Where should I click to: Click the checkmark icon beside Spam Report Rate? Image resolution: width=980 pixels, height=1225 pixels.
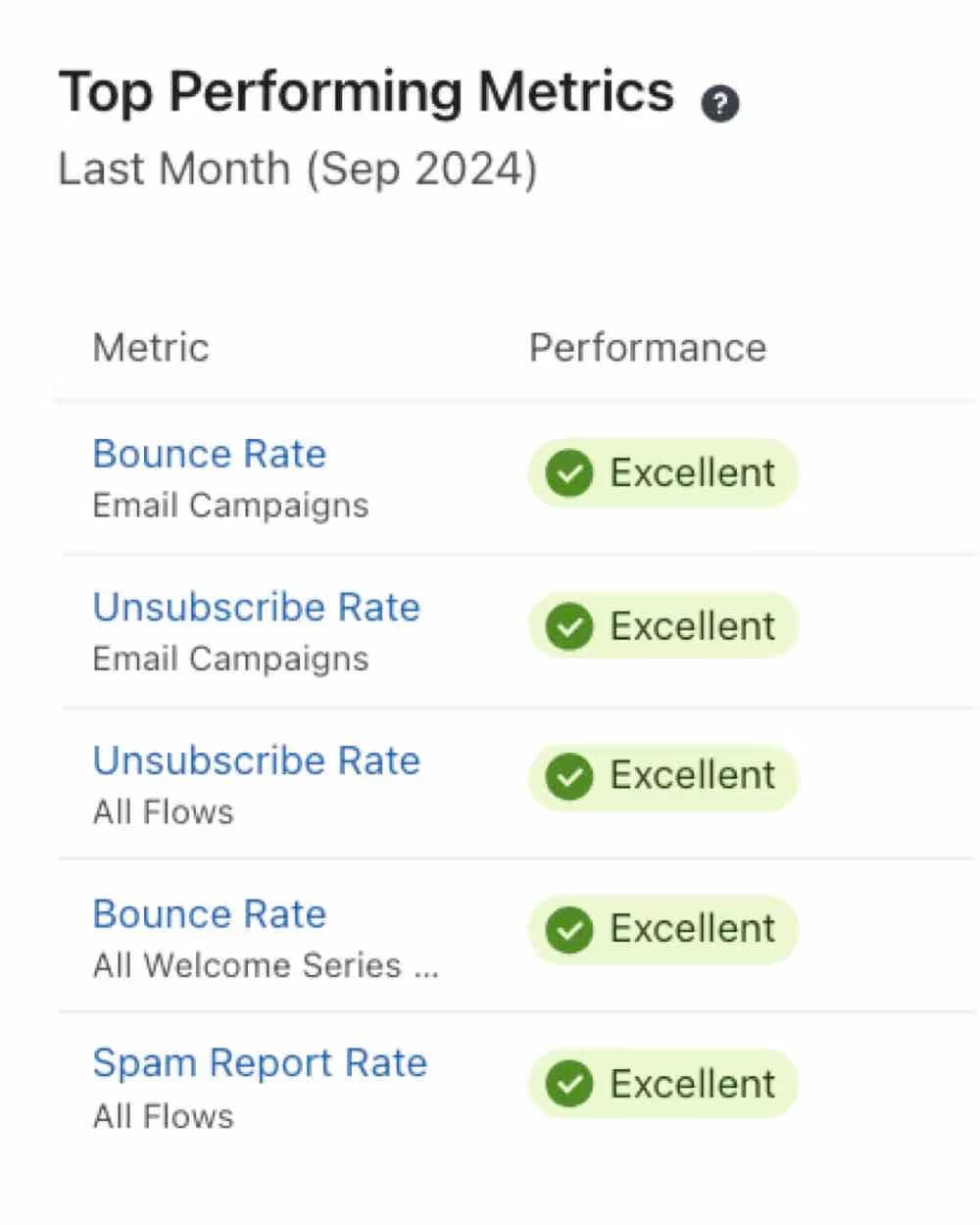568,1084
